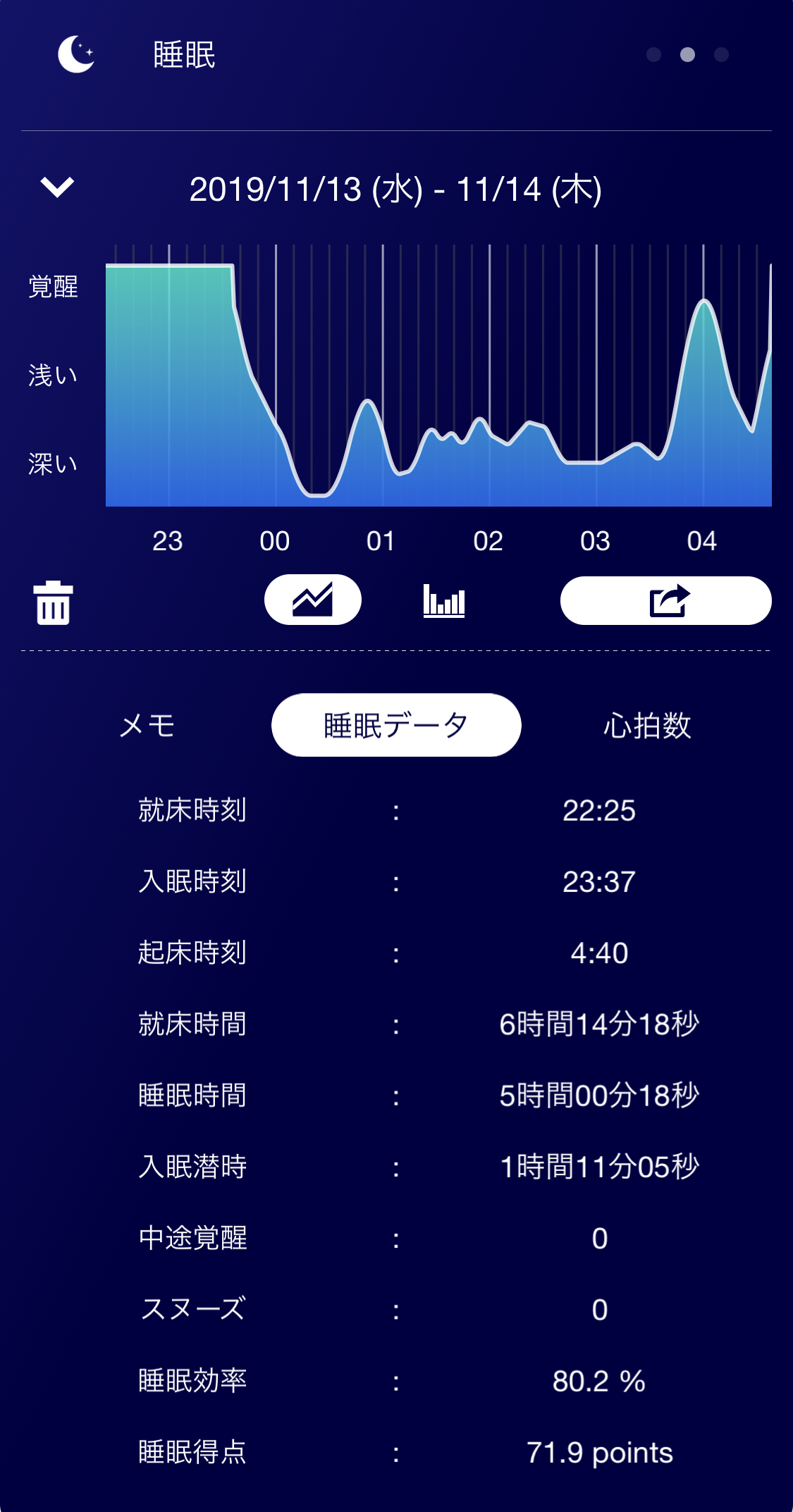Select the line graph view

point(312,600)
